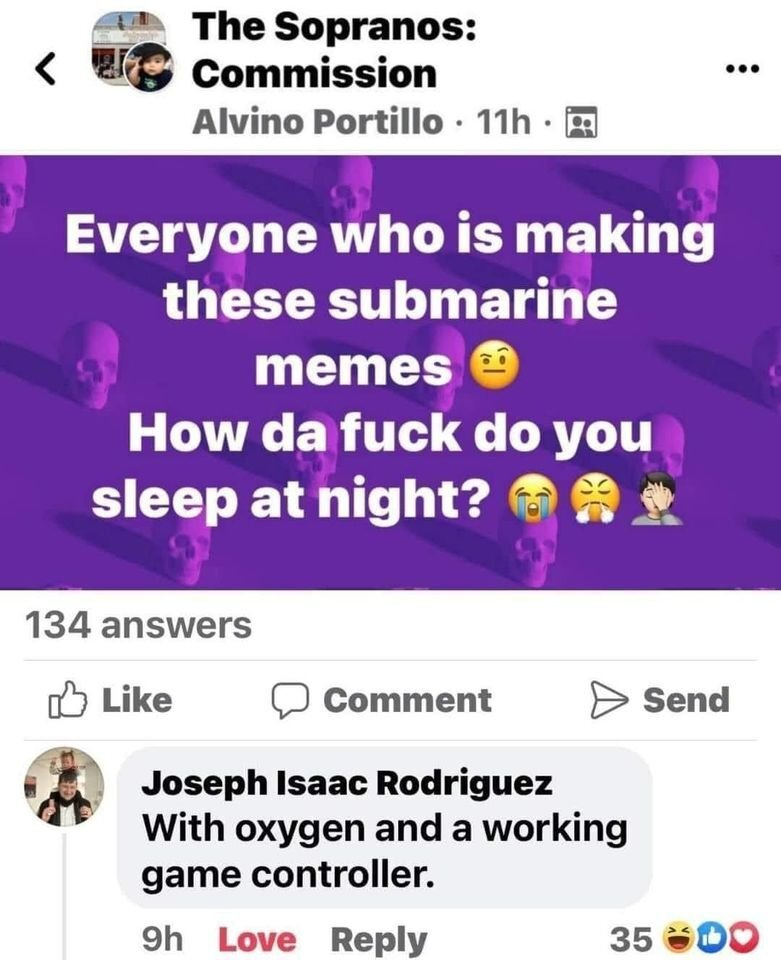
Task: Open Joseph Isaac Rodriguez's profile picture
Action: [x=65, y=787]
